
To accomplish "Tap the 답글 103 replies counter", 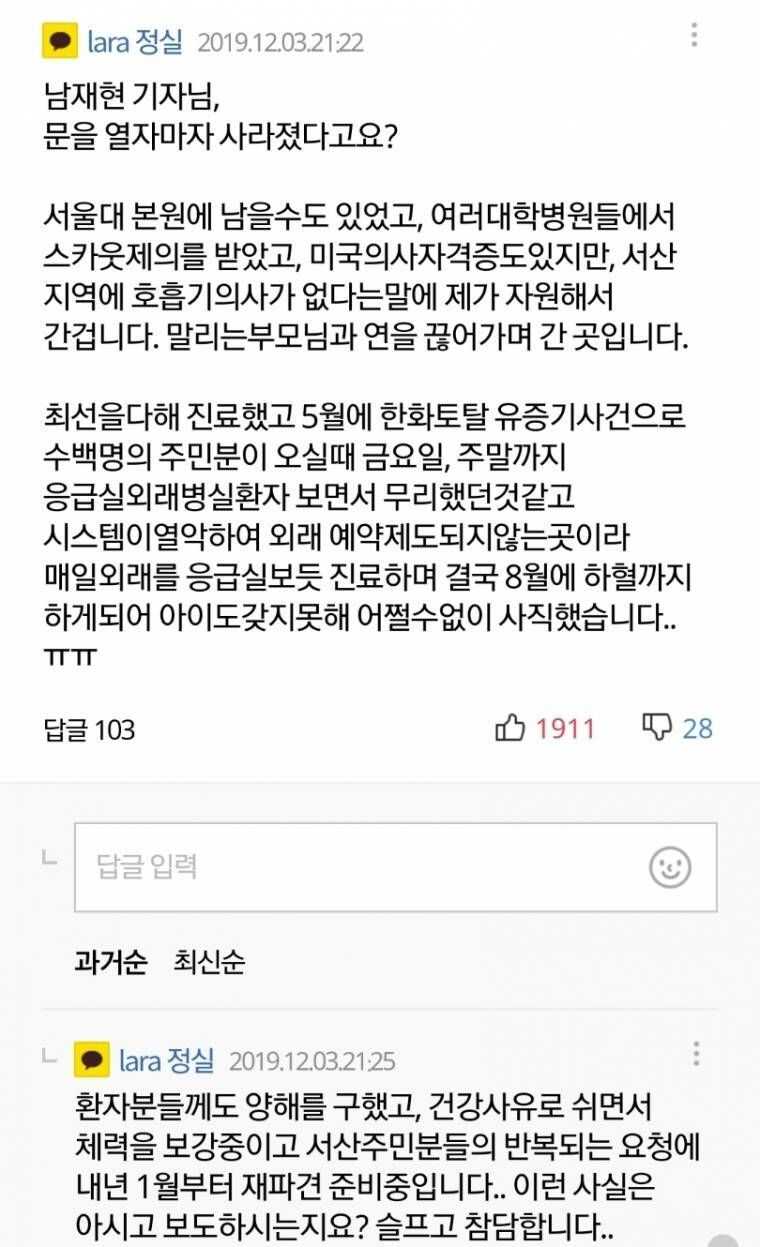I will (90, 729).
